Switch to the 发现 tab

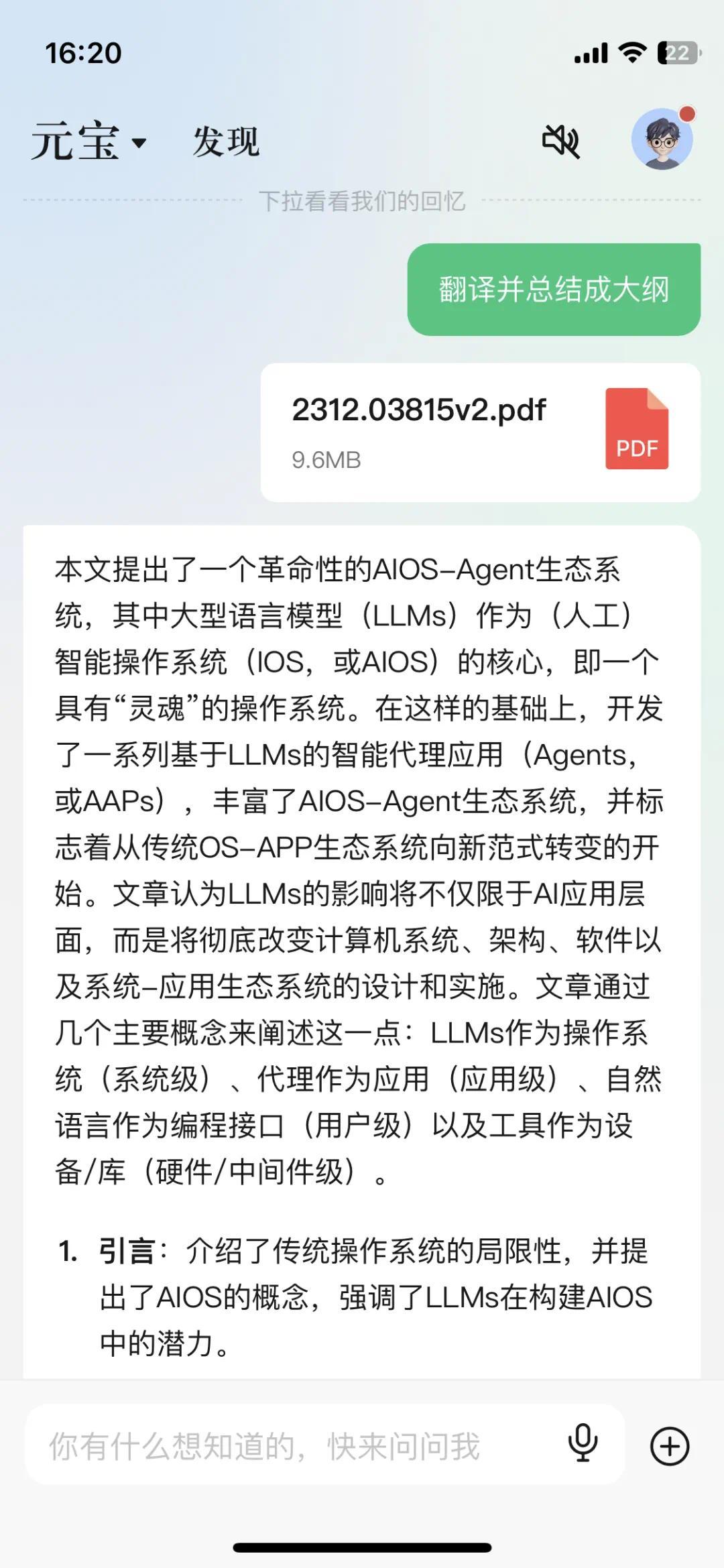(x=226, y=141)
